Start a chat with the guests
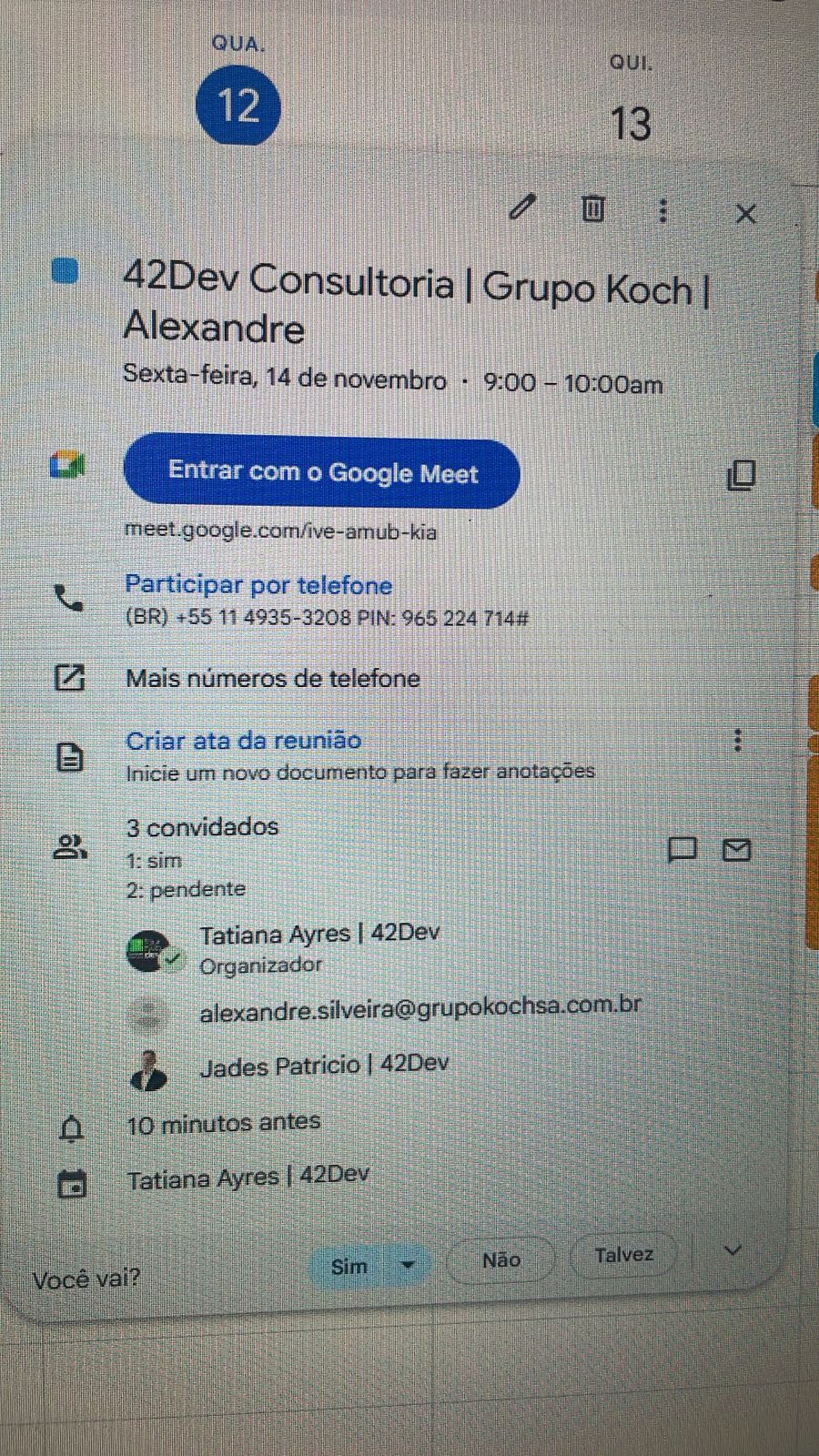 point(682,849)
